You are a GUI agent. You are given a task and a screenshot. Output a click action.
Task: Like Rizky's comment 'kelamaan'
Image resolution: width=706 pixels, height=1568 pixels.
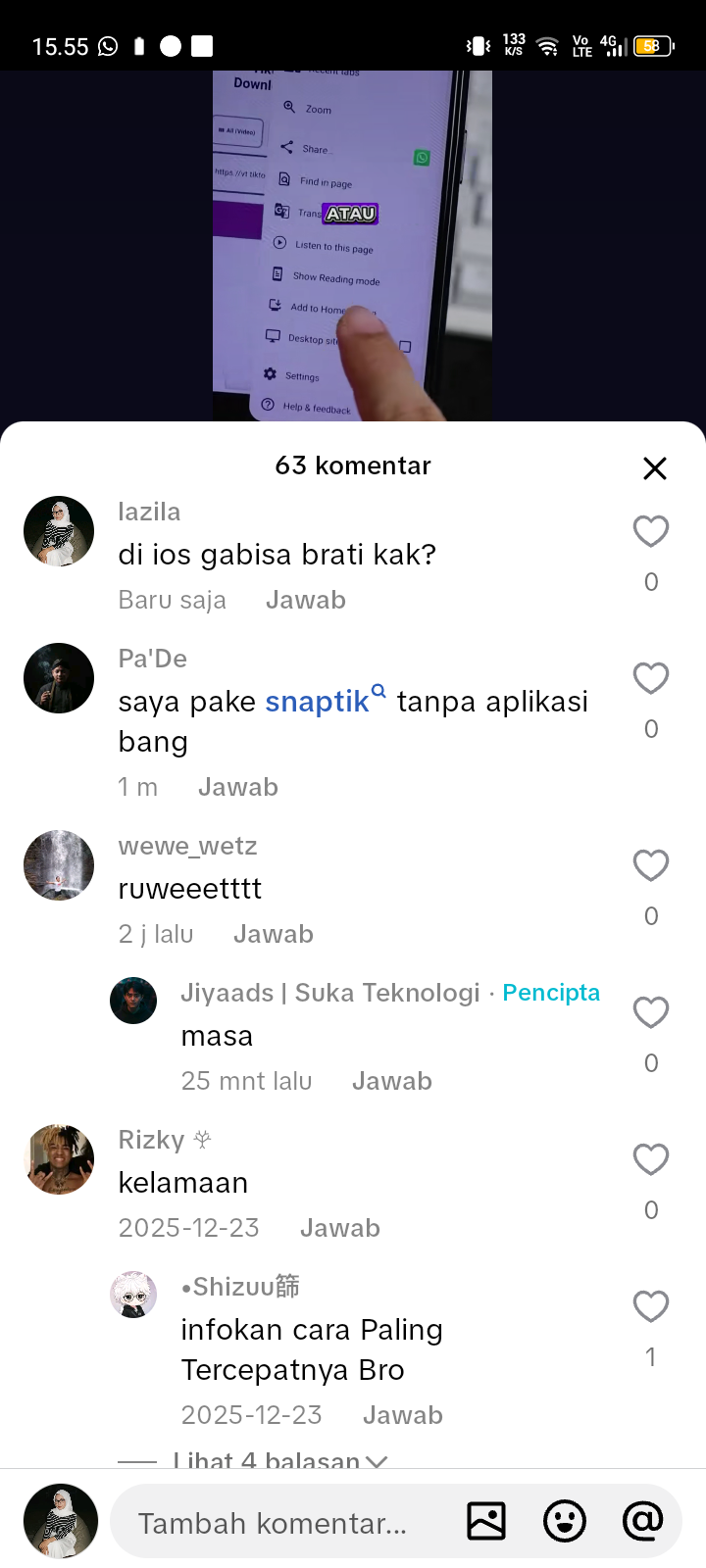coord(651,1159)
